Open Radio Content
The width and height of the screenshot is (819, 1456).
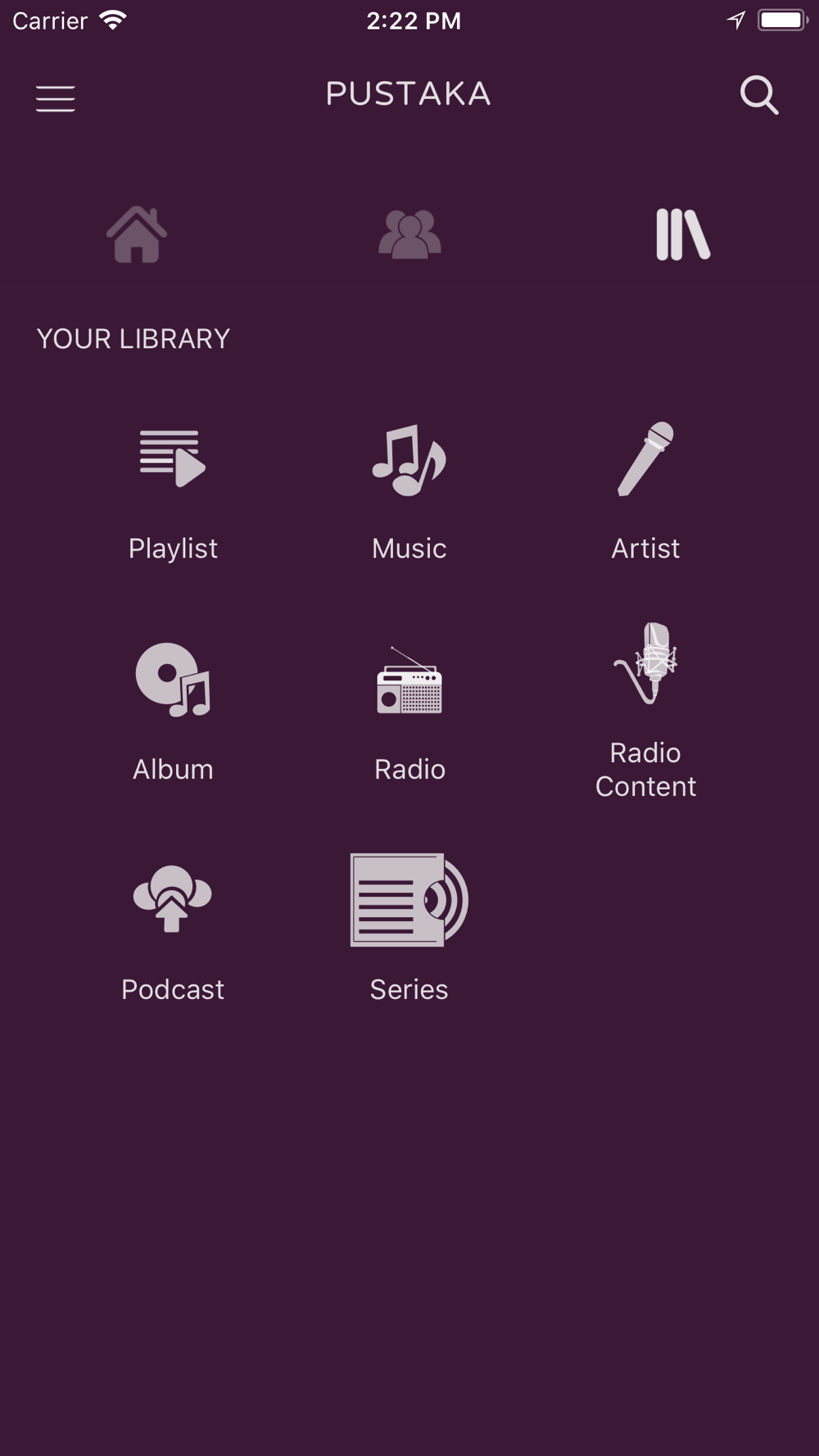tap(645, 711)
